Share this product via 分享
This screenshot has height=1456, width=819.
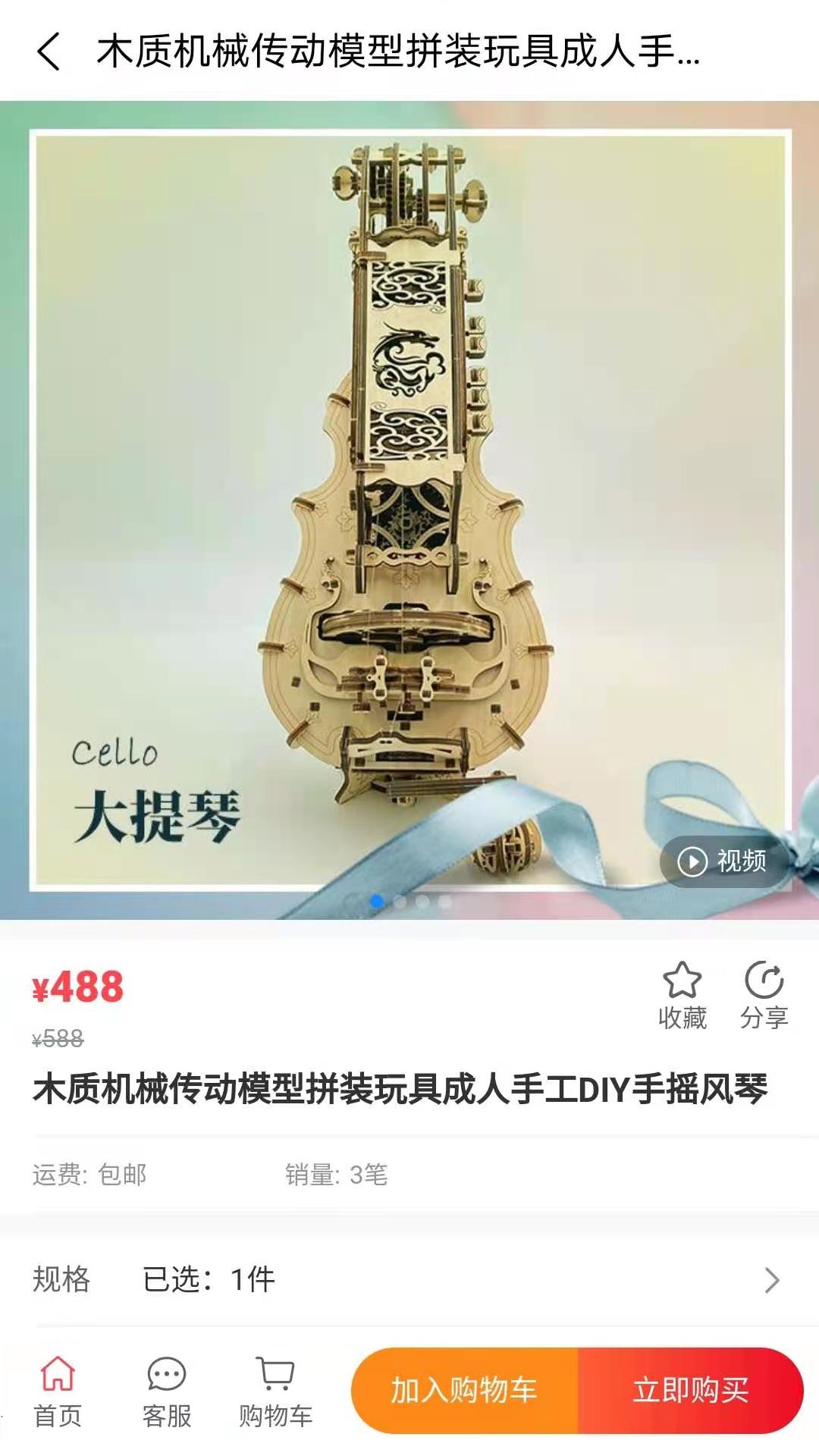(x=764, y=996)
